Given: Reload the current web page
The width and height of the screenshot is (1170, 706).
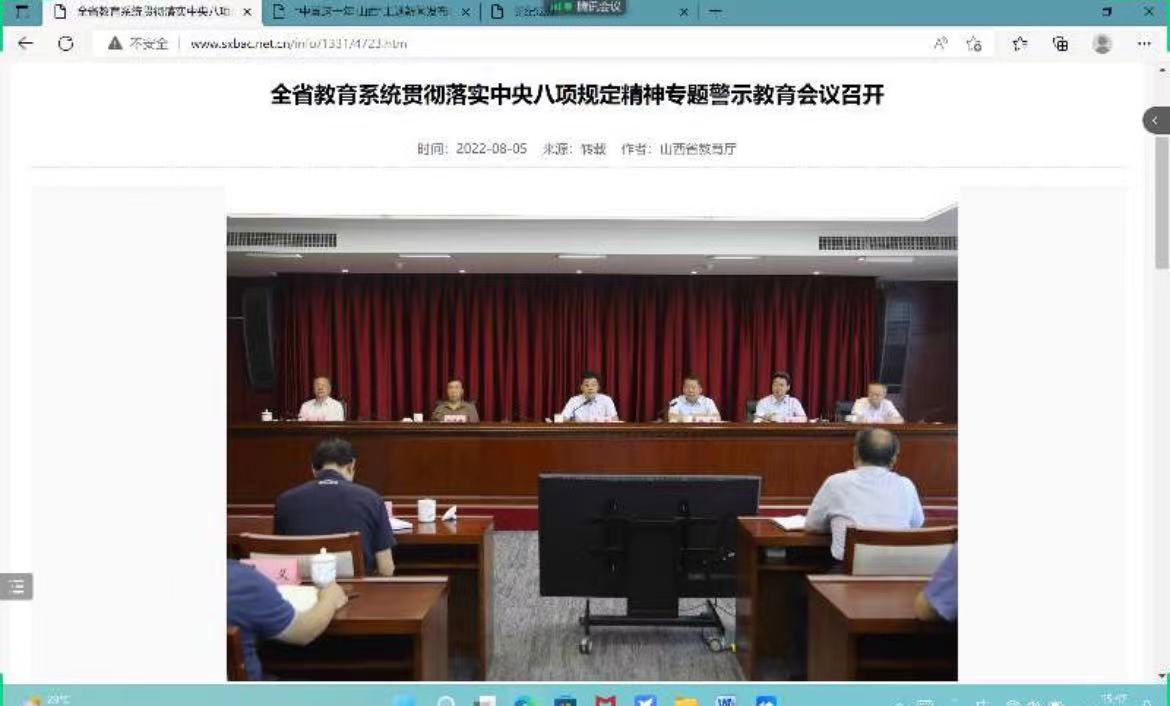Looking at the screenshot, I should (x=66, y=43).
